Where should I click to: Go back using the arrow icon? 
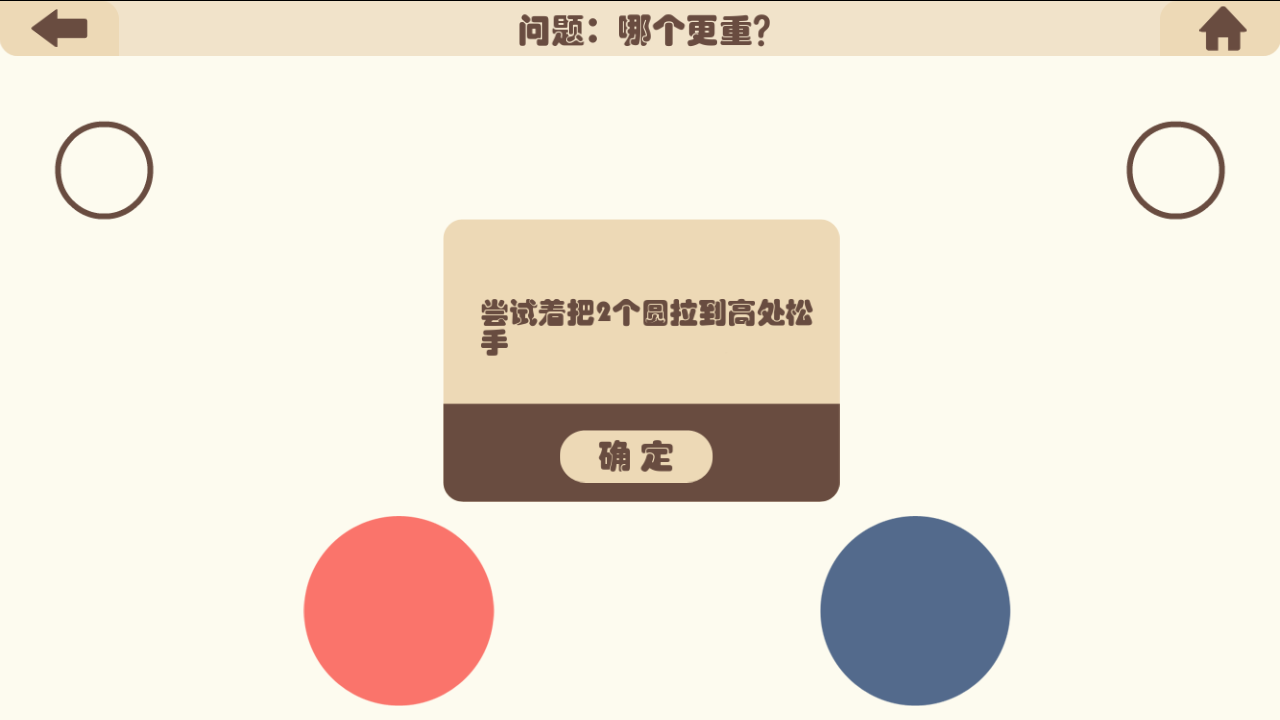(x=59, y=28)
